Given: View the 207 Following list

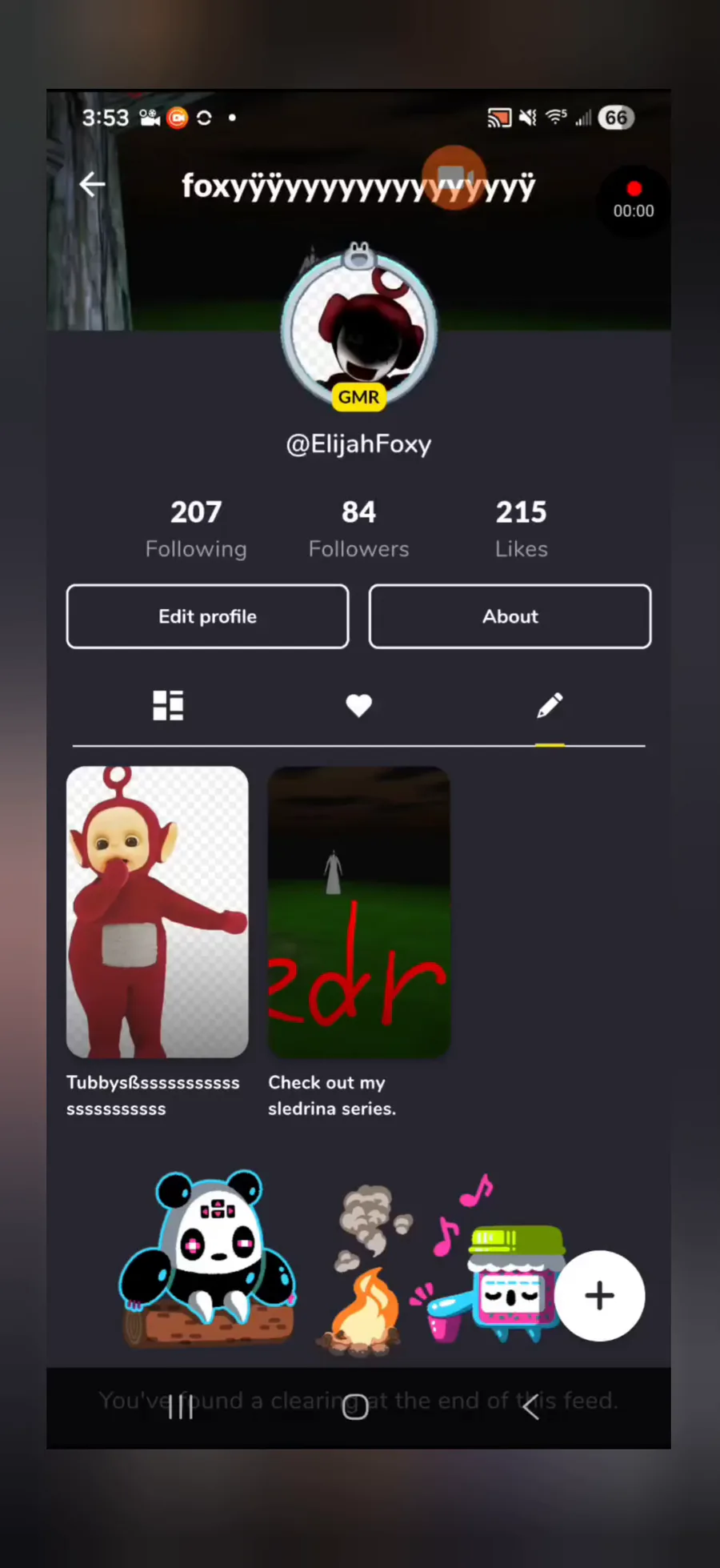Looking at the screenshot, I should point(196,528).
